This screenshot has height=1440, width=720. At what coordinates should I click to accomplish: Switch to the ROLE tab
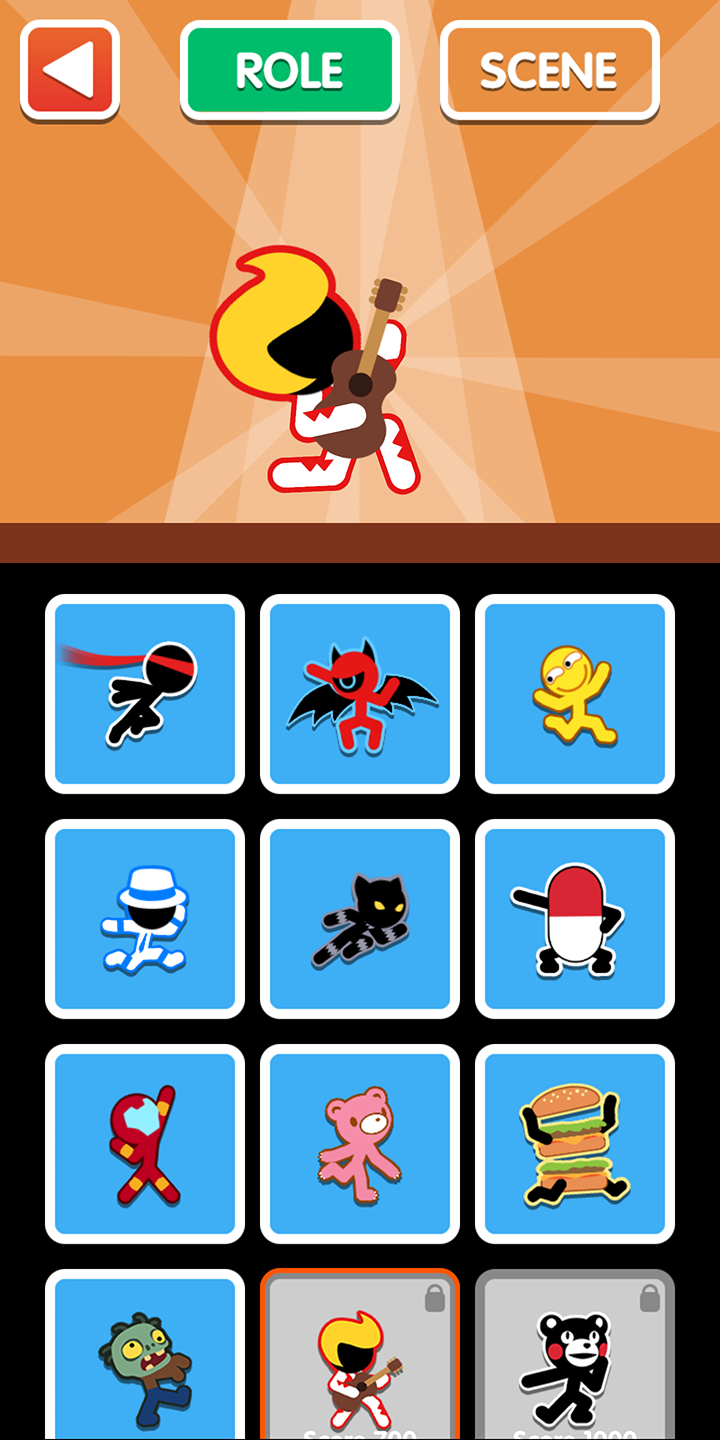[x=289, y=70]
